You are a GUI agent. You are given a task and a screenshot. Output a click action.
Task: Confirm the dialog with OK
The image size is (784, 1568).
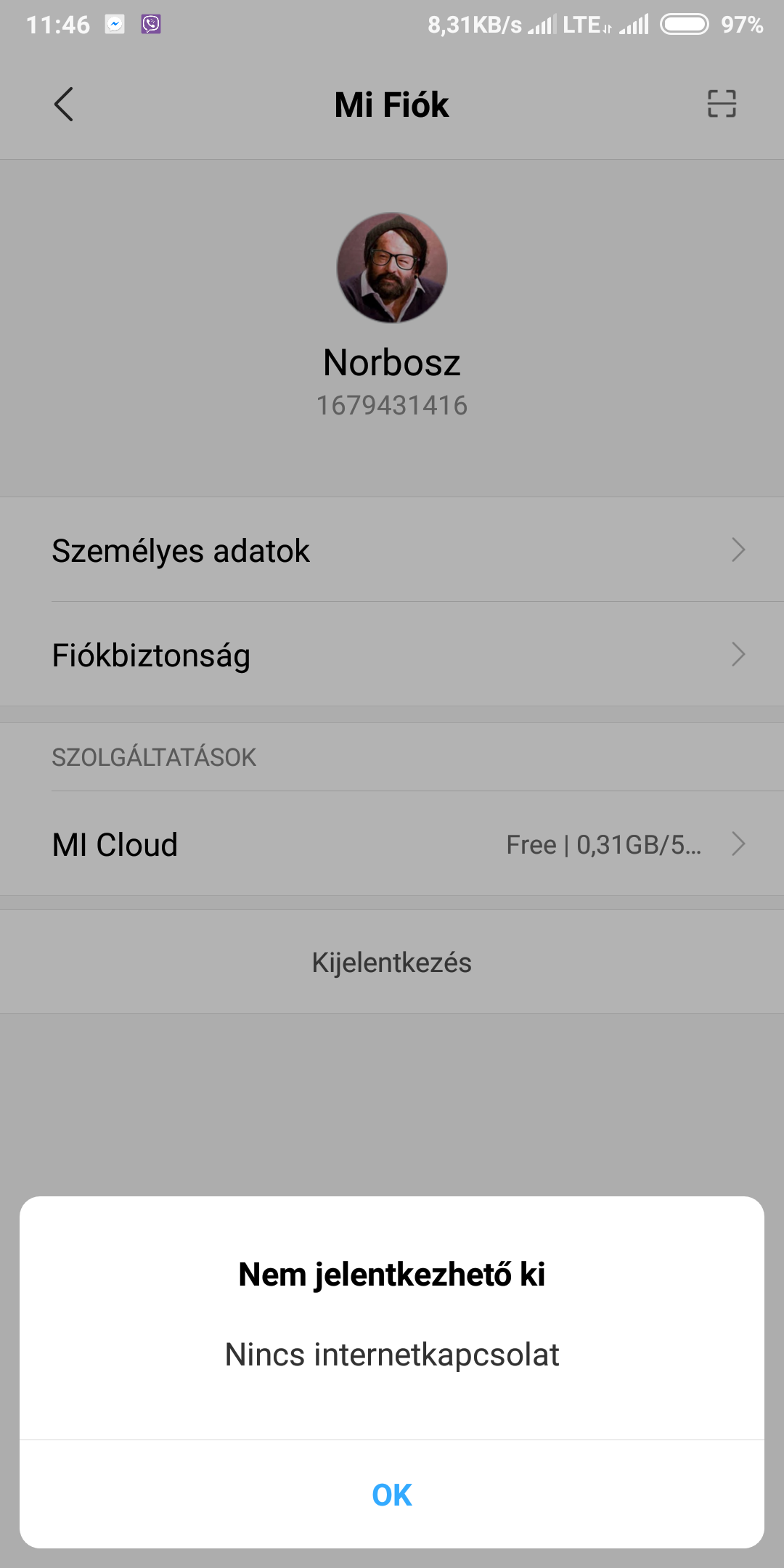pyautogui.click(x=392, y=1494)
